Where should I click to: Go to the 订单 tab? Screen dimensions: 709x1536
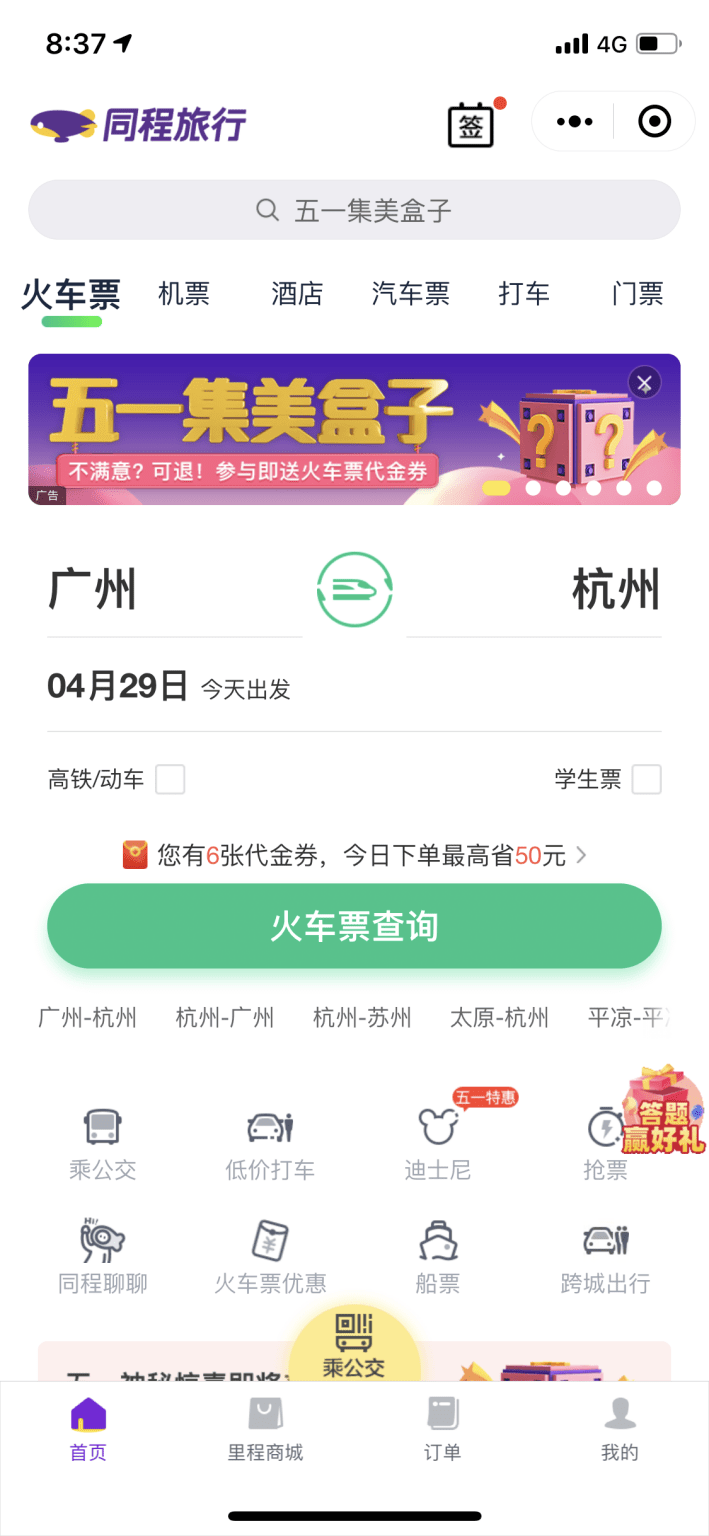coord(442,1430)
